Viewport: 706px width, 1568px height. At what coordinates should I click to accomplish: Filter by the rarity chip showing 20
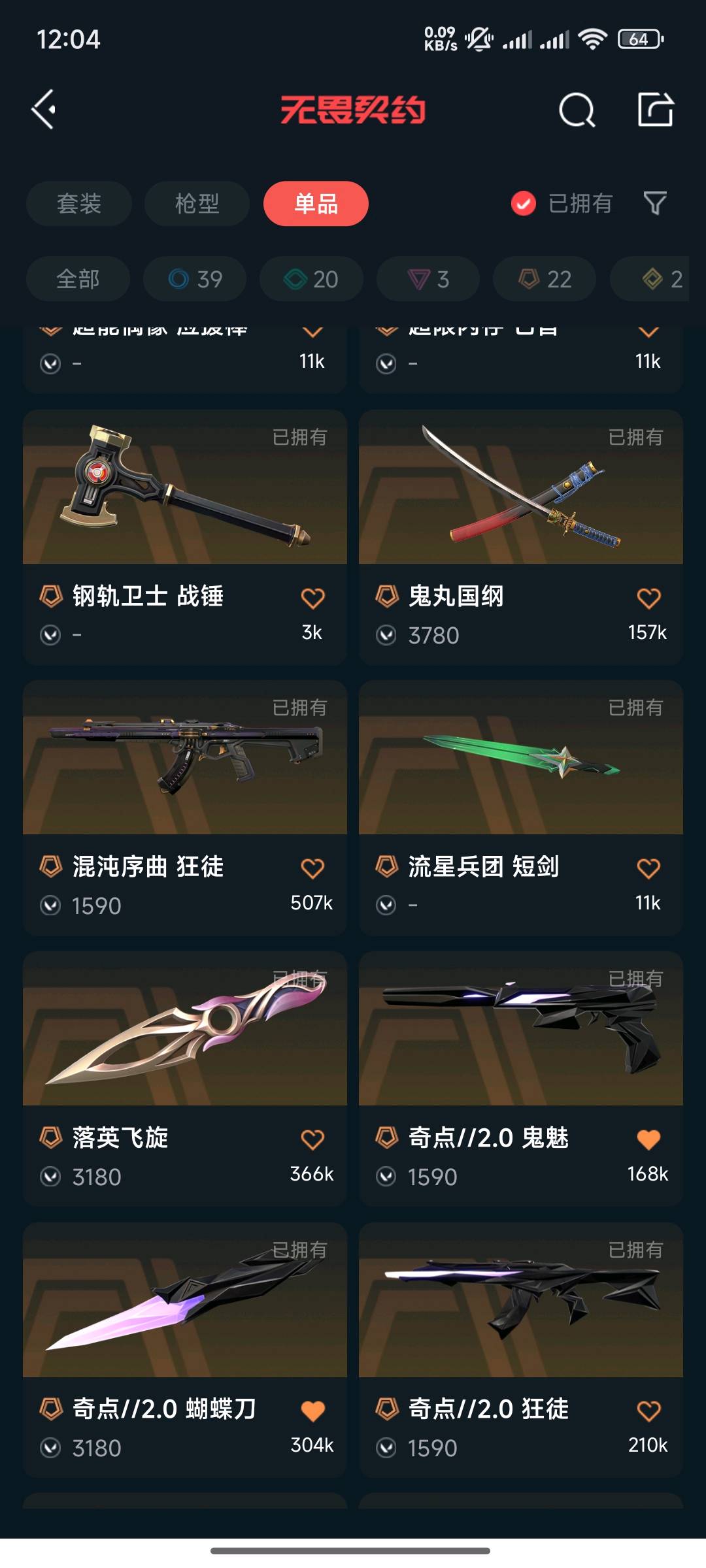[311, 279]
